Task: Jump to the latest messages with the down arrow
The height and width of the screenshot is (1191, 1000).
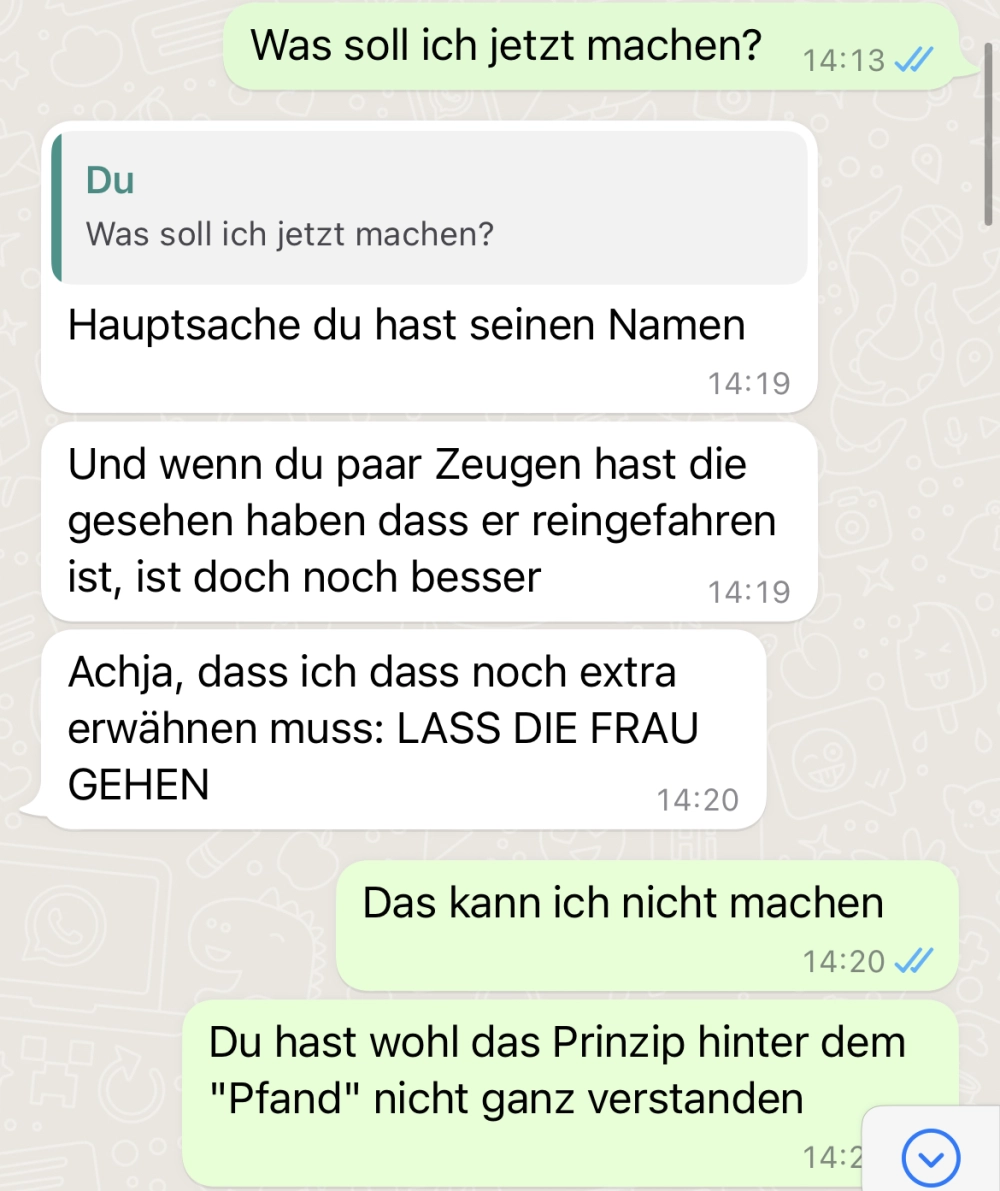Action: [x=930, y=1158]
